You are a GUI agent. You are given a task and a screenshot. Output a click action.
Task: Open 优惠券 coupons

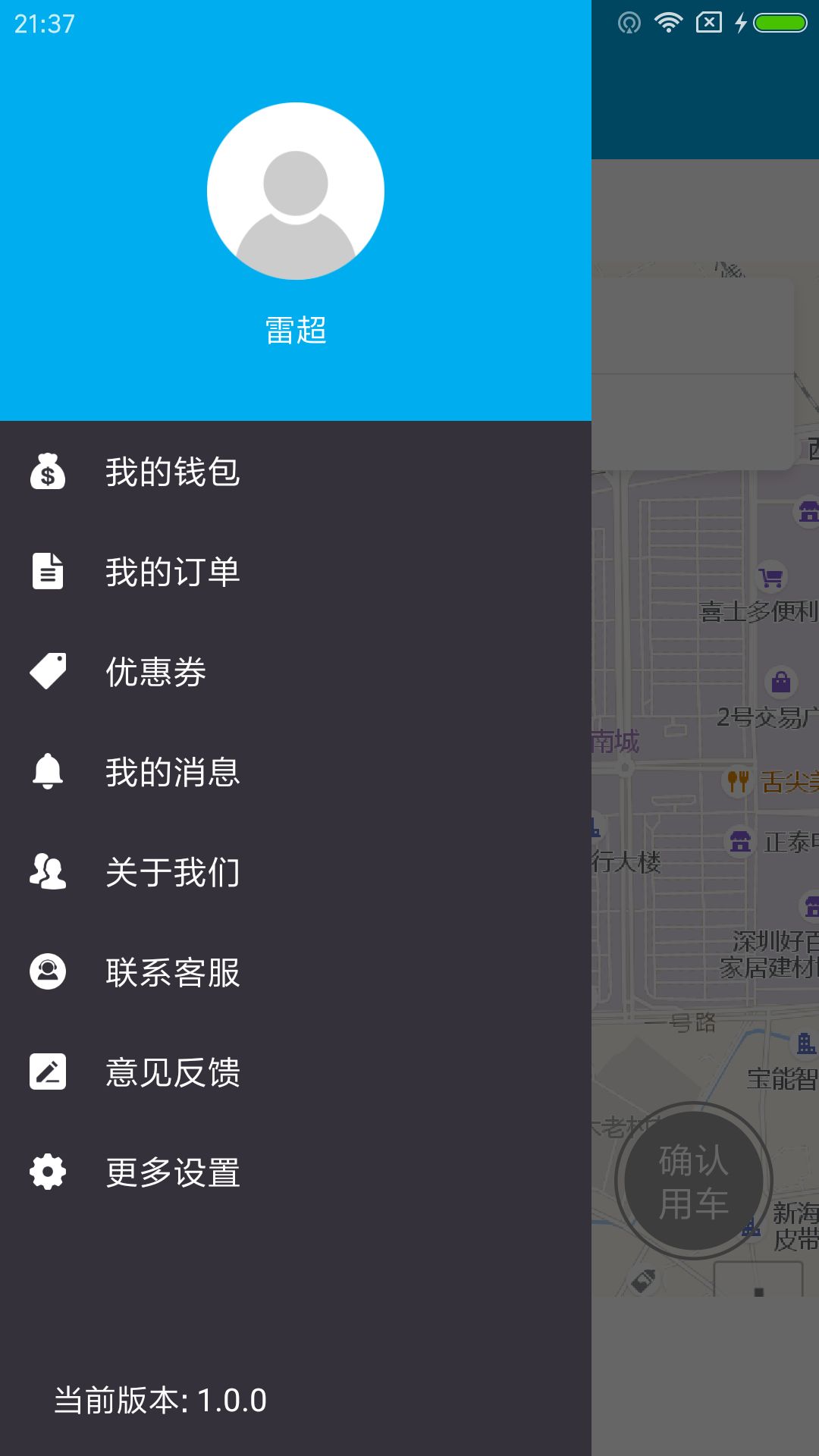156,672
